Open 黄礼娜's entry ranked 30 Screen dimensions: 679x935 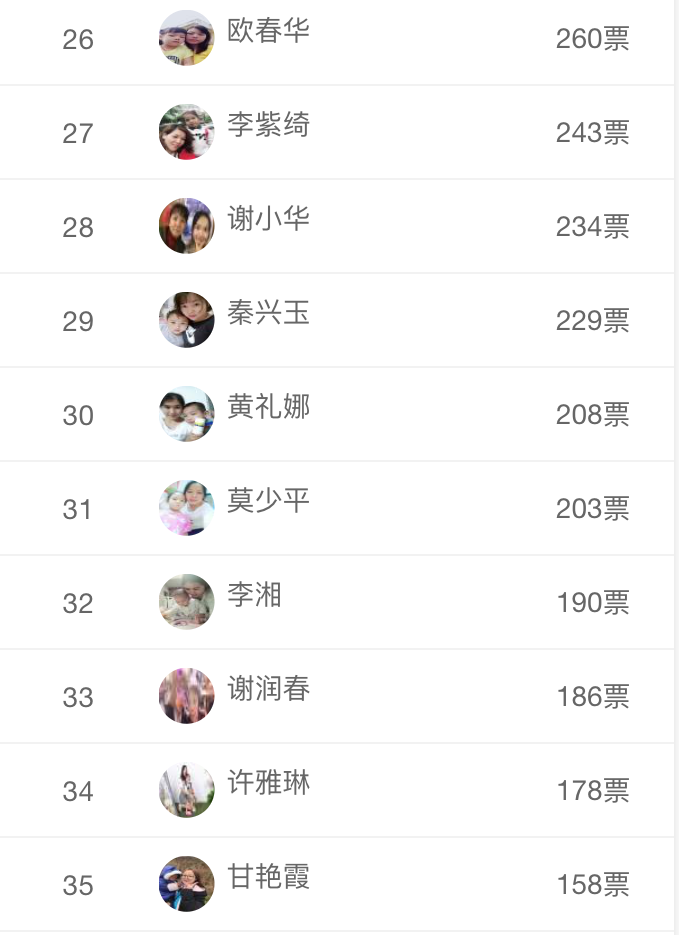(268, 409)
